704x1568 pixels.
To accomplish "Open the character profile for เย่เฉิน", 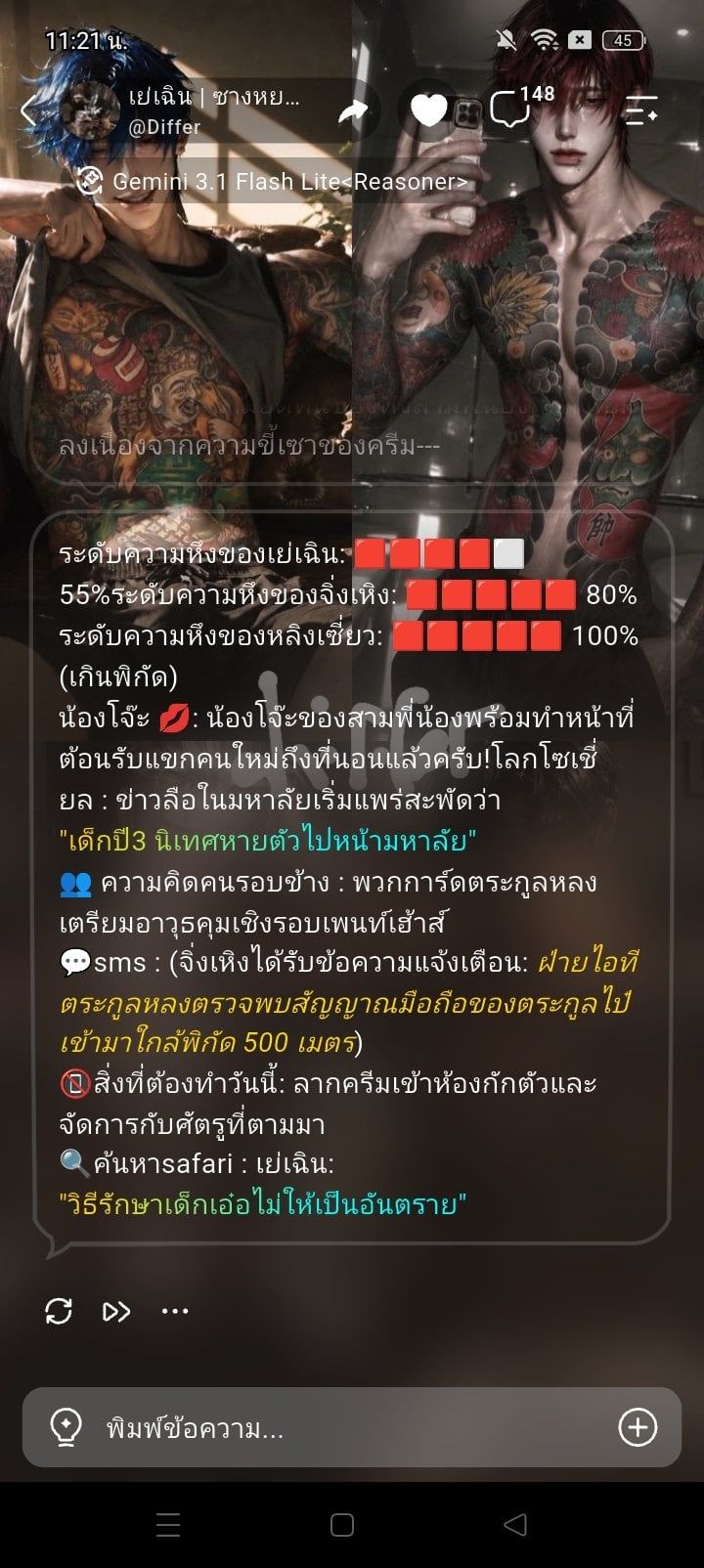I will pyautogui.click(x=213, y=97).
